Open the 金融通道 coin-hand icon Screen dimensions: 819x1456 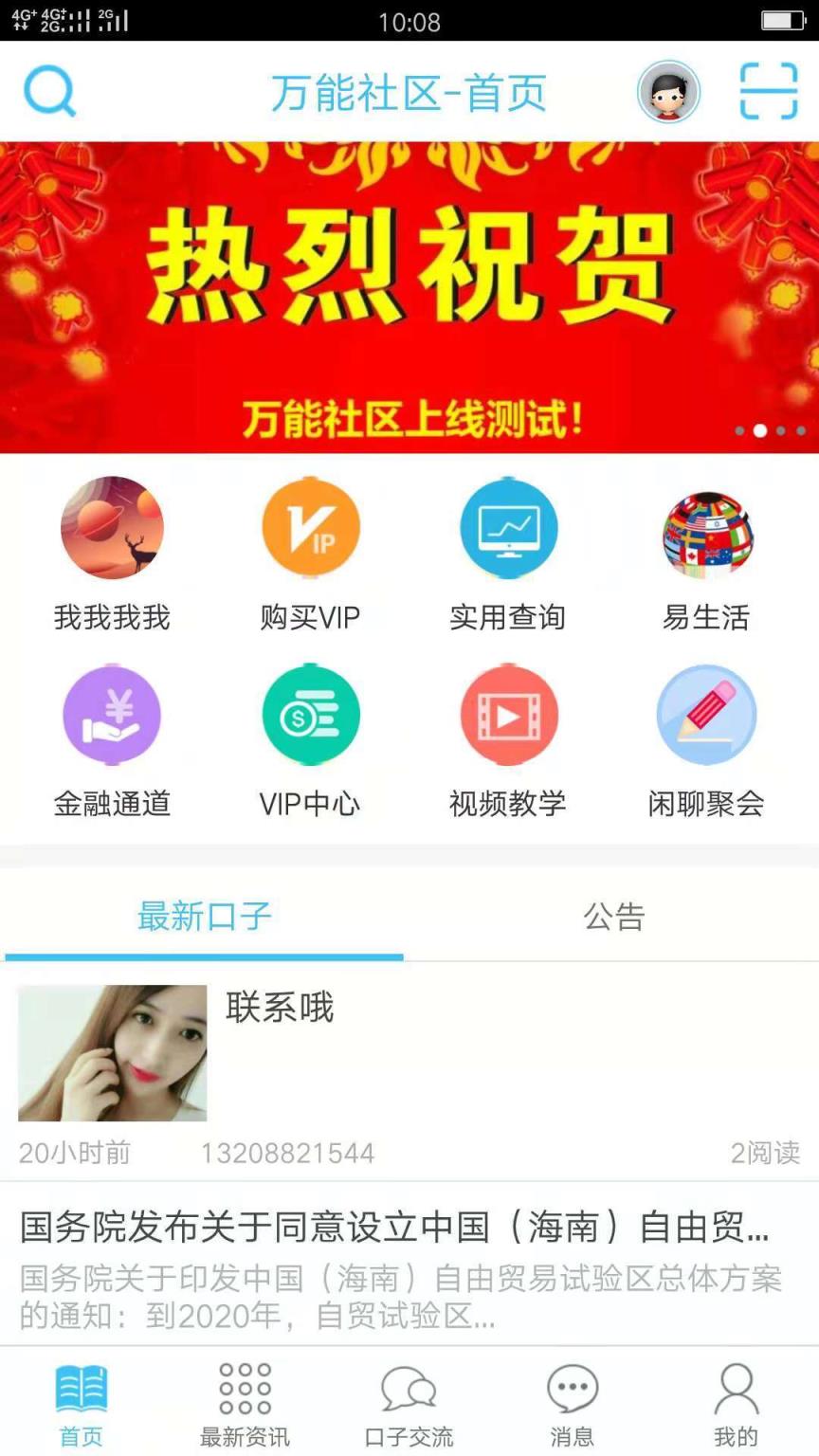coord(111,714)
